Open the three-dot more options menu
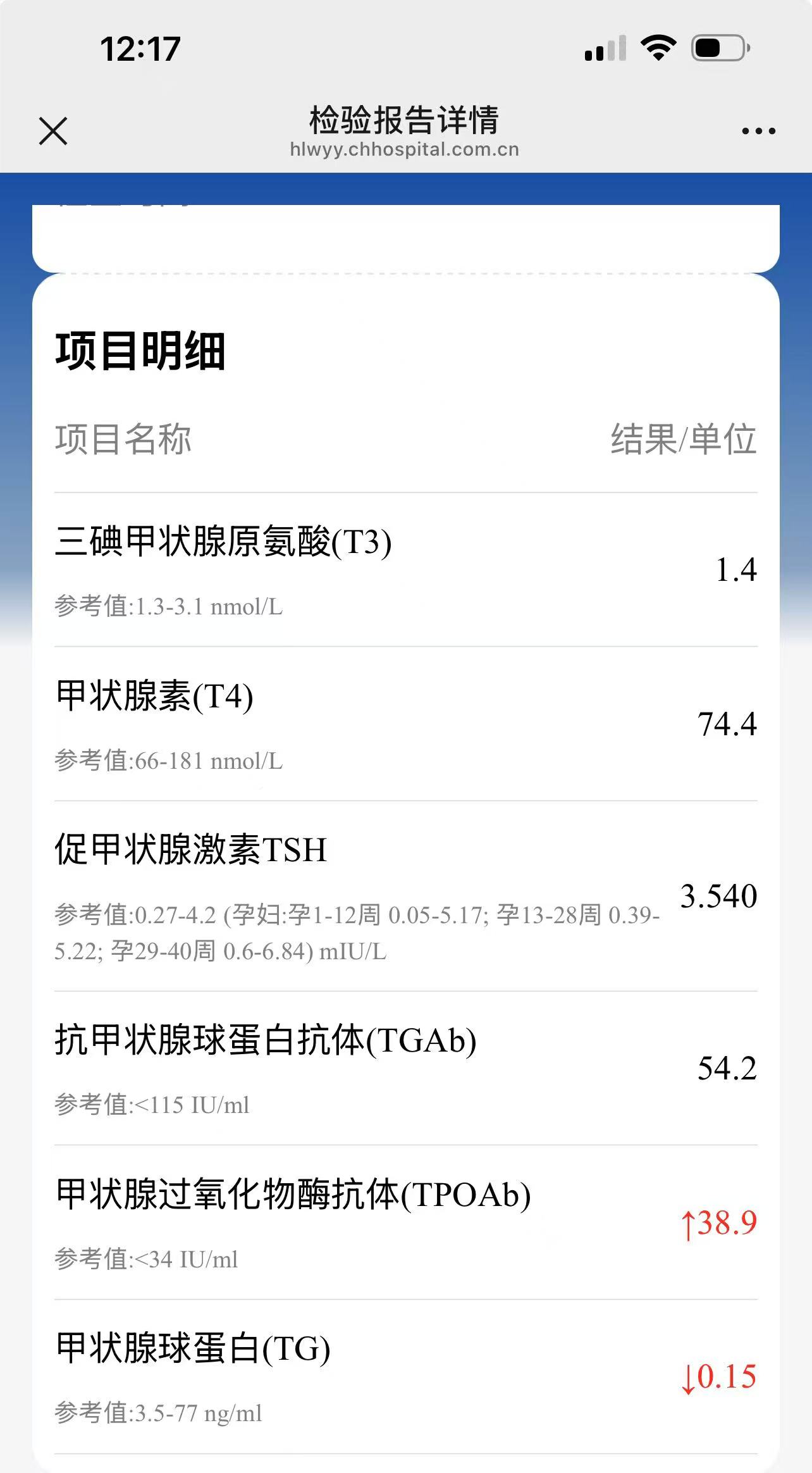This screenshot has height=1473, width=812. tap(758, 131)
